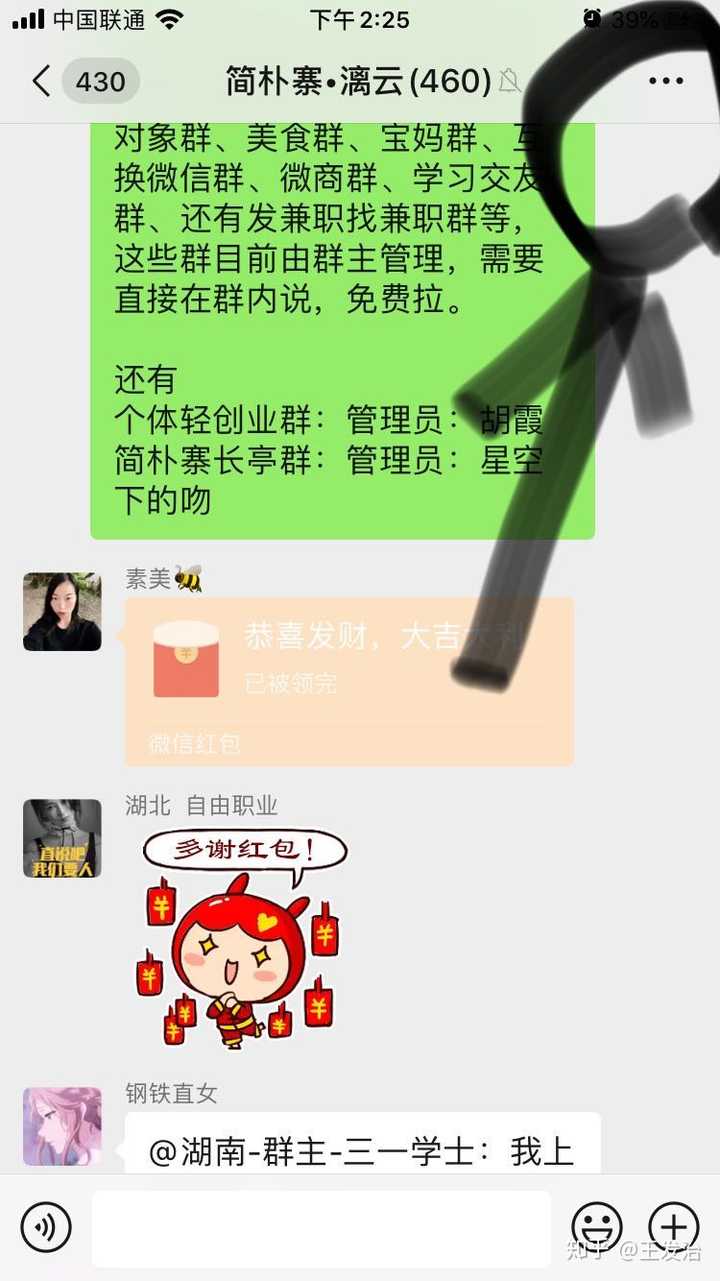
Task: Open the red packet from 素美
Action: pyautogui.click(x=348, y=682)
